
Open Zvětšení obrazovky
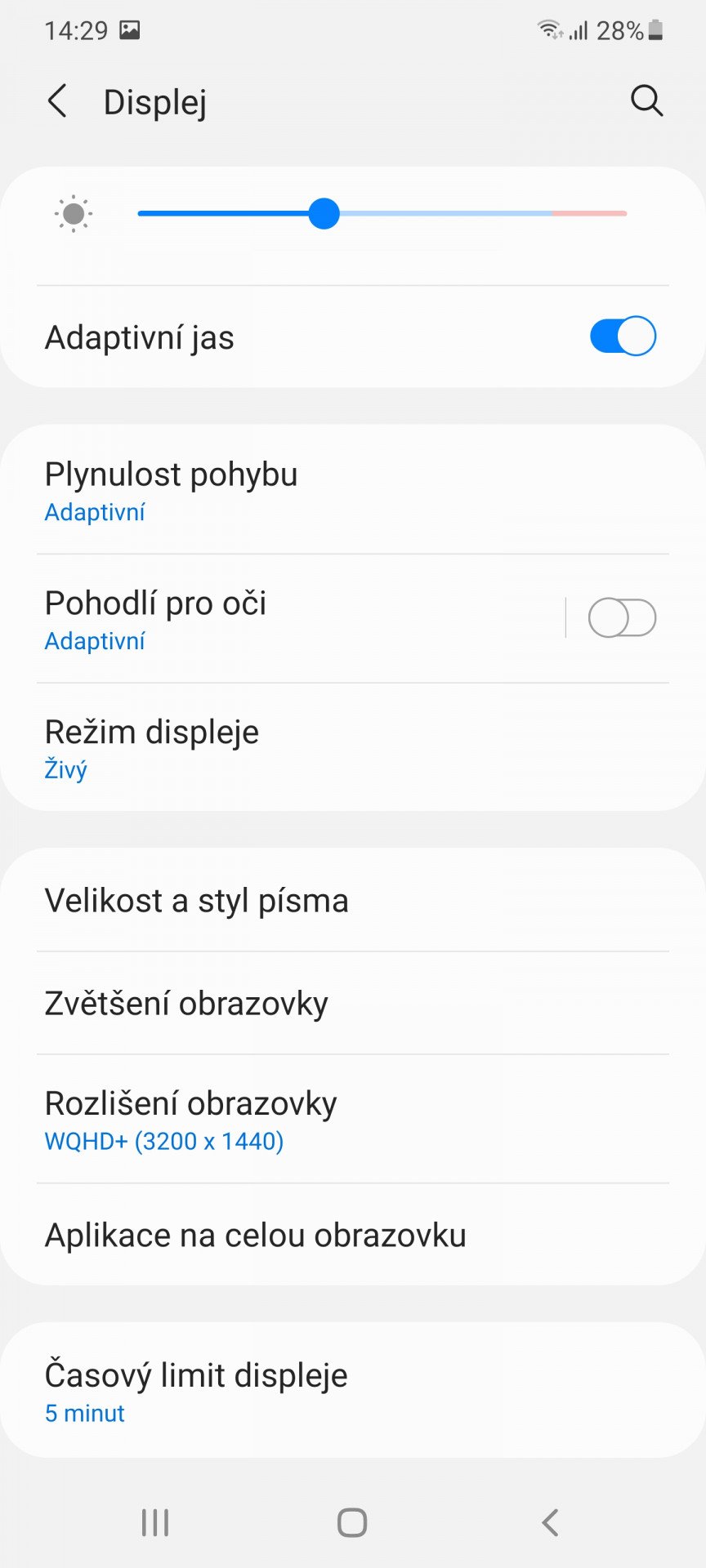pyautogui.click(x=353, y=1003)
